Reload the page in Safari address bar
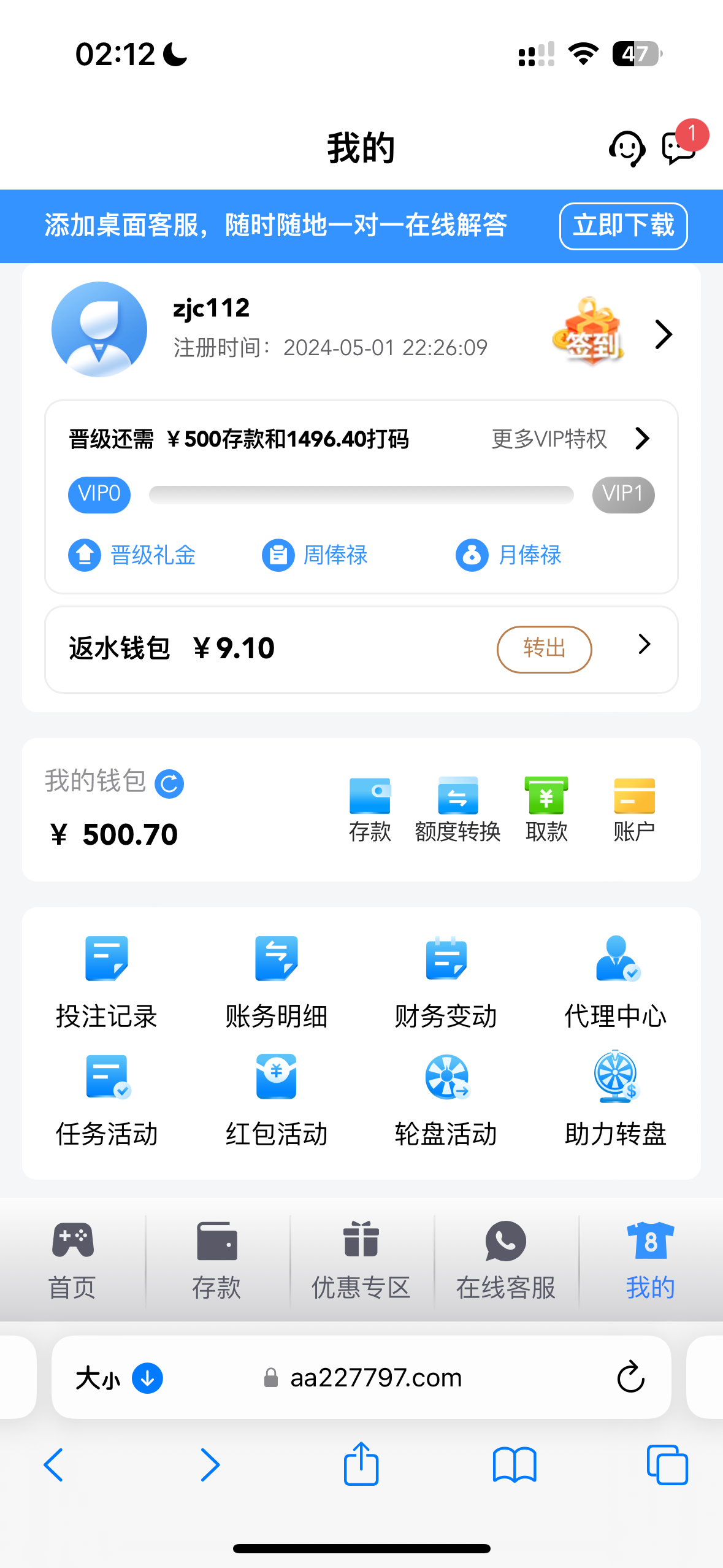The image size is (723, 1568). click(x=630, y=1377)
